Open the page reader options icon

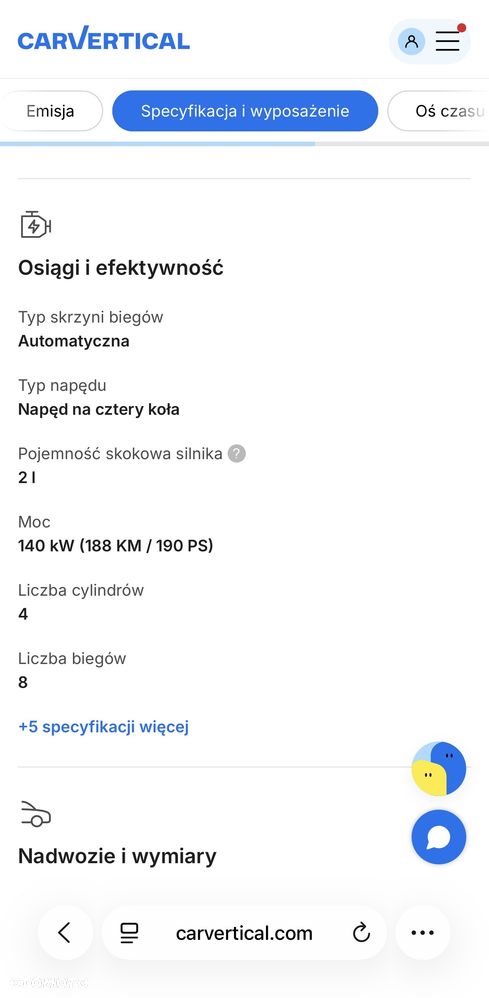[129, 933]
